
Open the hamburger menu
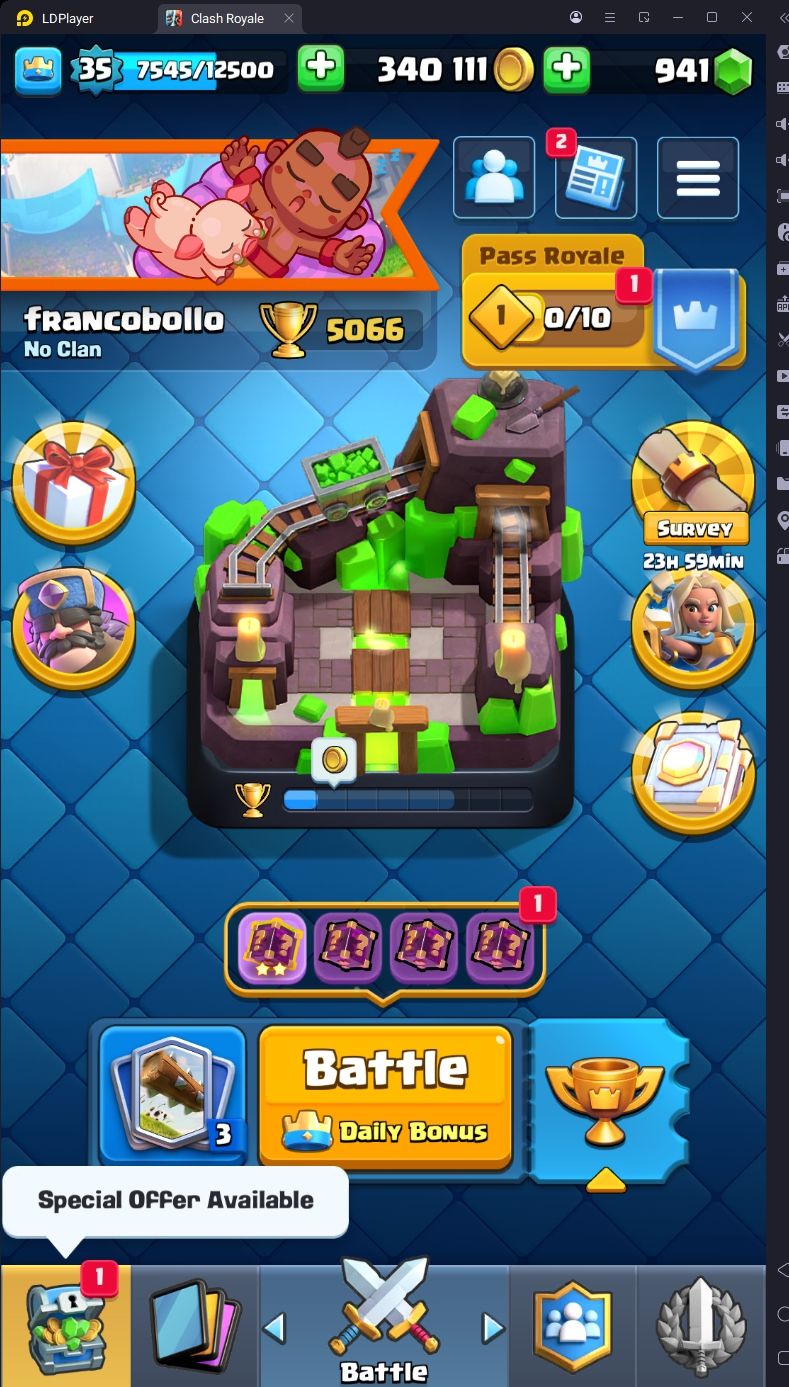click(698, 178)
